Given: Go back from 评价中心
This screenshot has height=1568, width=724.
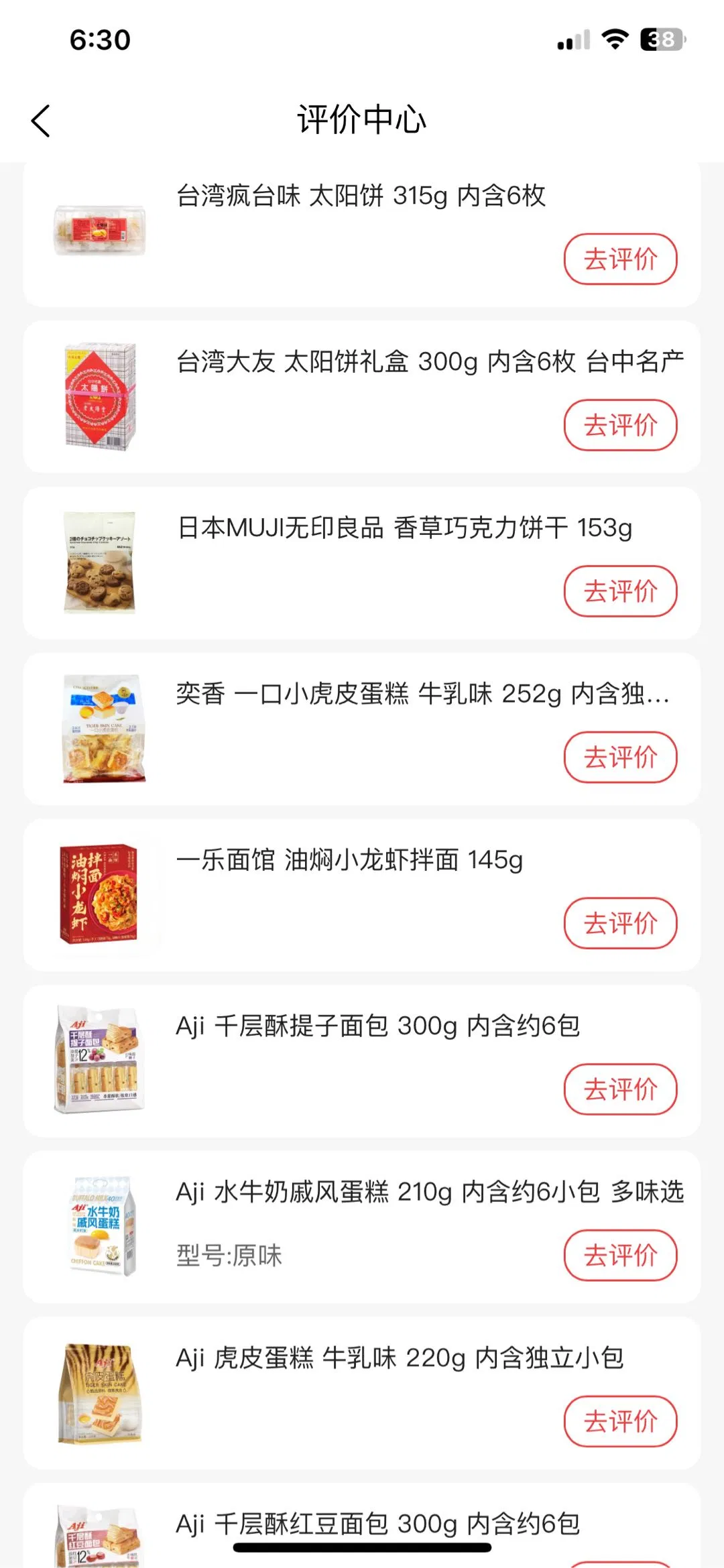Looking at the screenshot, I should pos(41,121).
